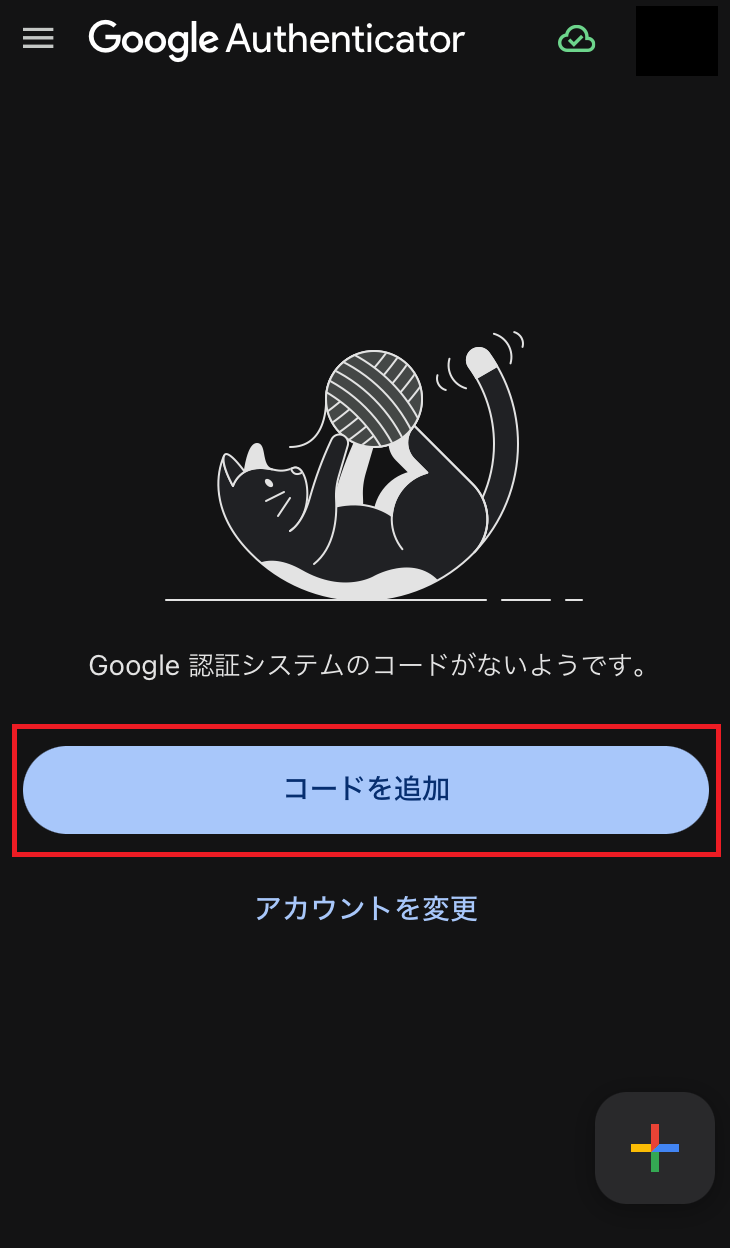Tap the empty state message about missing codes

(365, 664)
